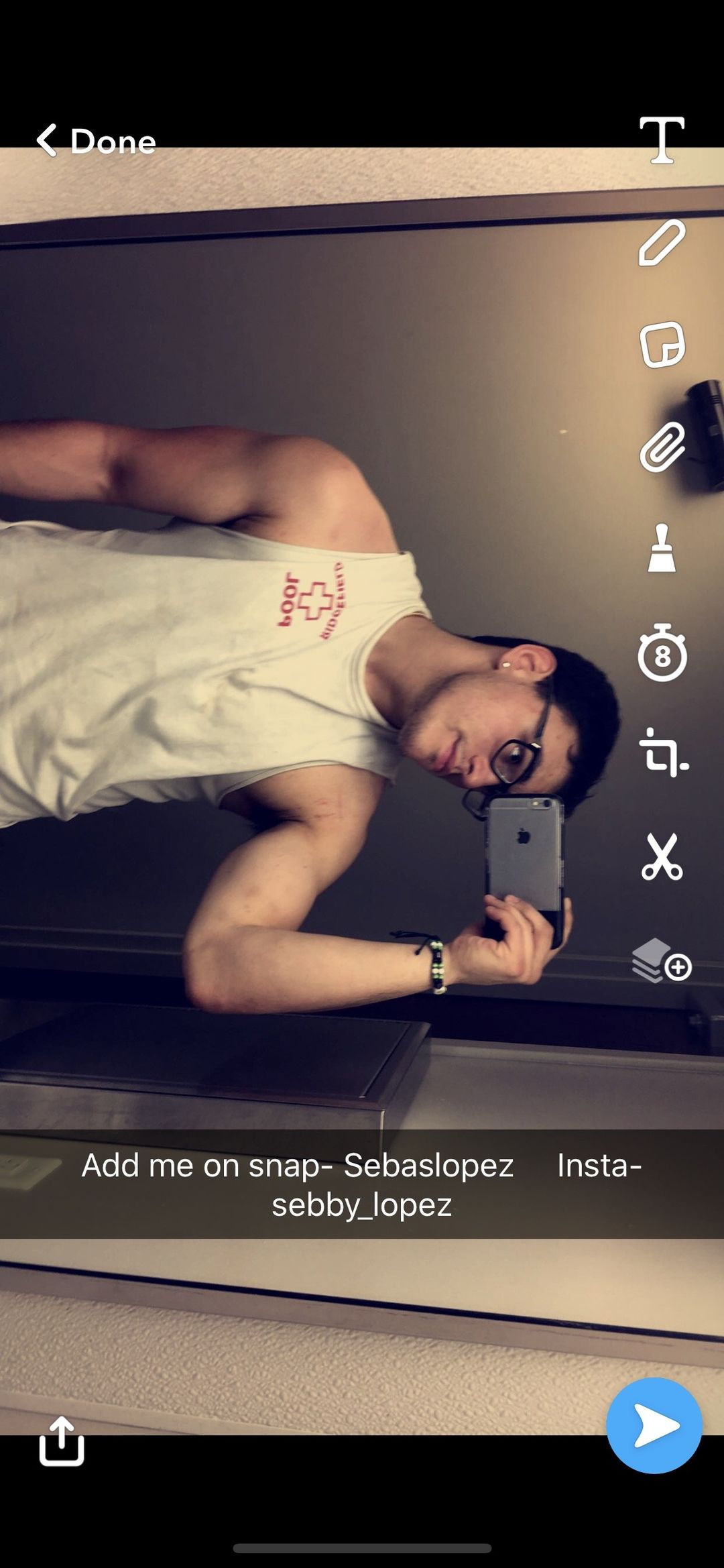Open the sticker picker
This screenshot has height=1568, width=724.
point(662,345)
